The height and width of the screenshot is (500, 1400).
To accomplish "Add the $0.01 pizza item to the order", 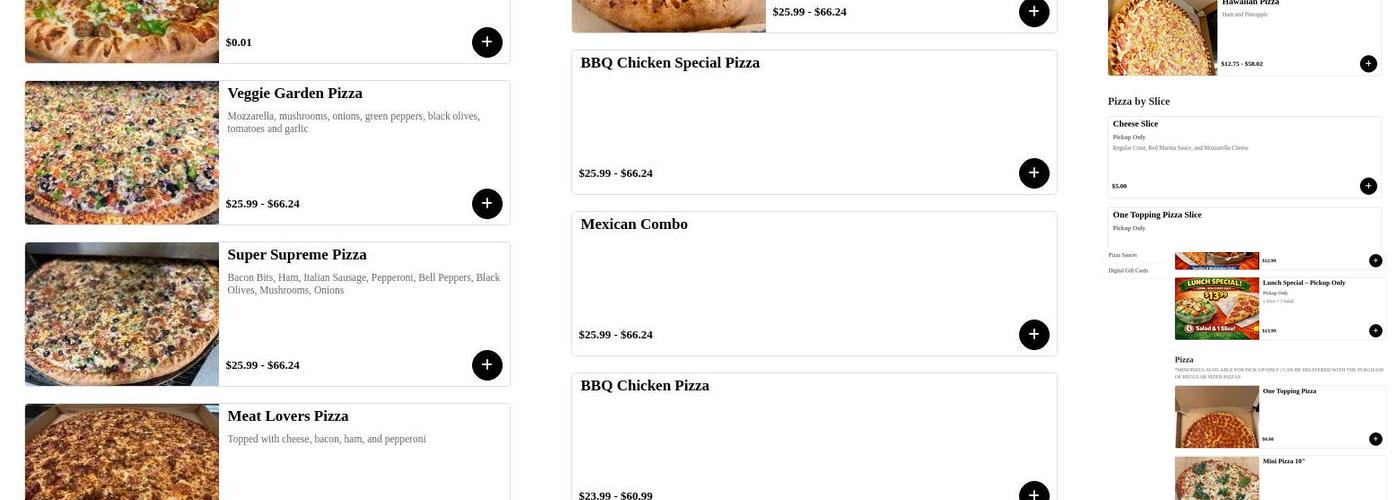I will click(x=487, y=42).
